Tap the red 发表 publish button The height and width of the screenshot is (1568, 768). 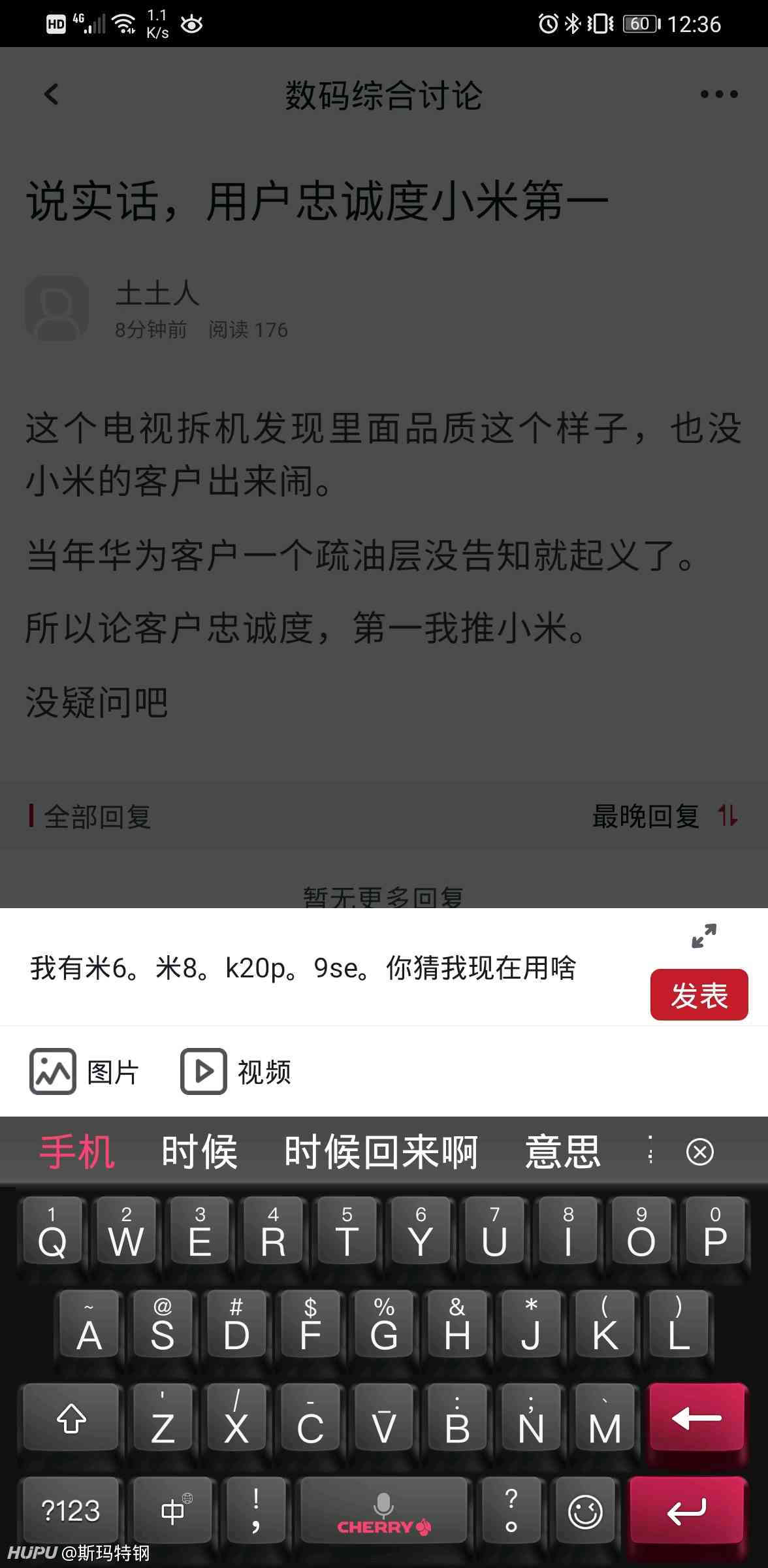click(x=699, y=994)
